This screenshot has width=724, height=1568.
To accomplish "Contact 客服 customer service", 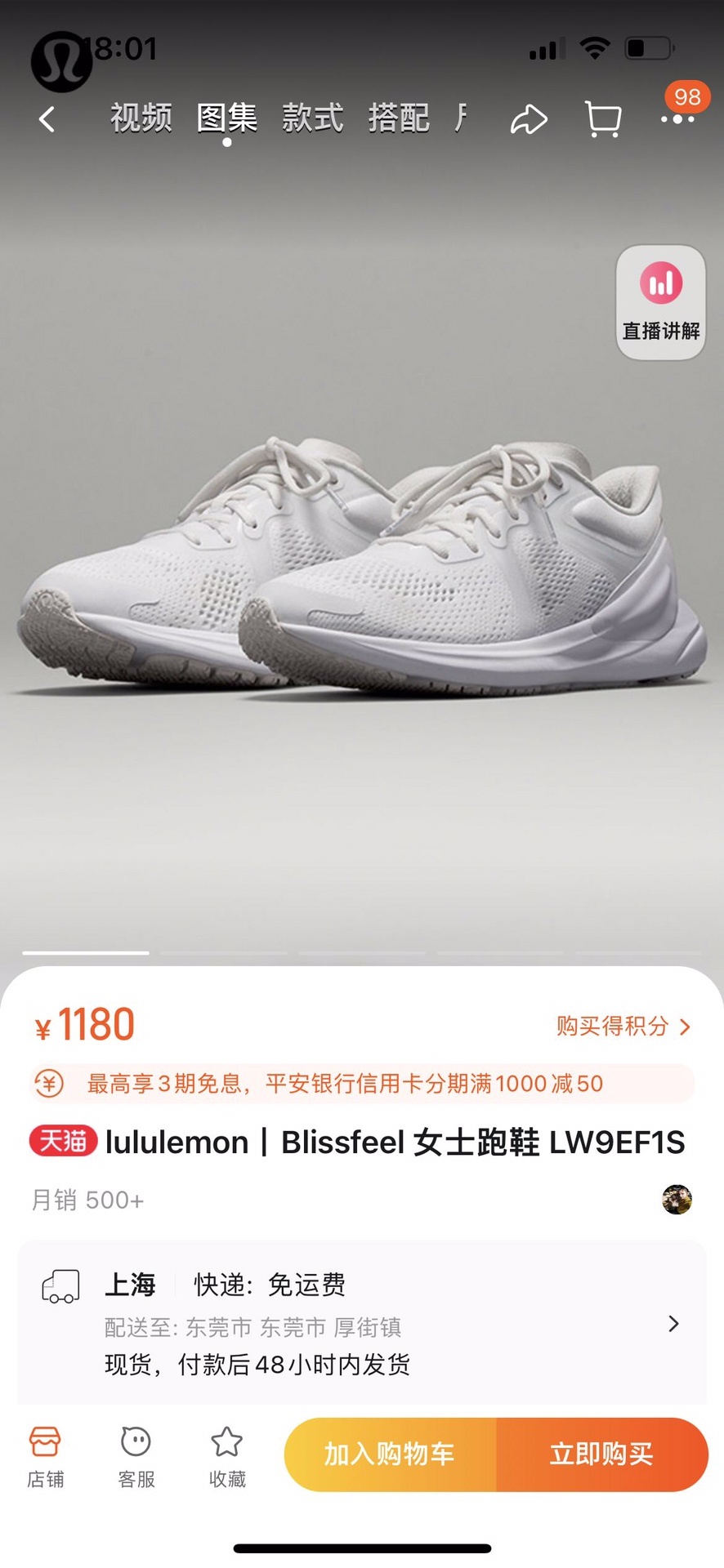I will tap(136, 1458).
